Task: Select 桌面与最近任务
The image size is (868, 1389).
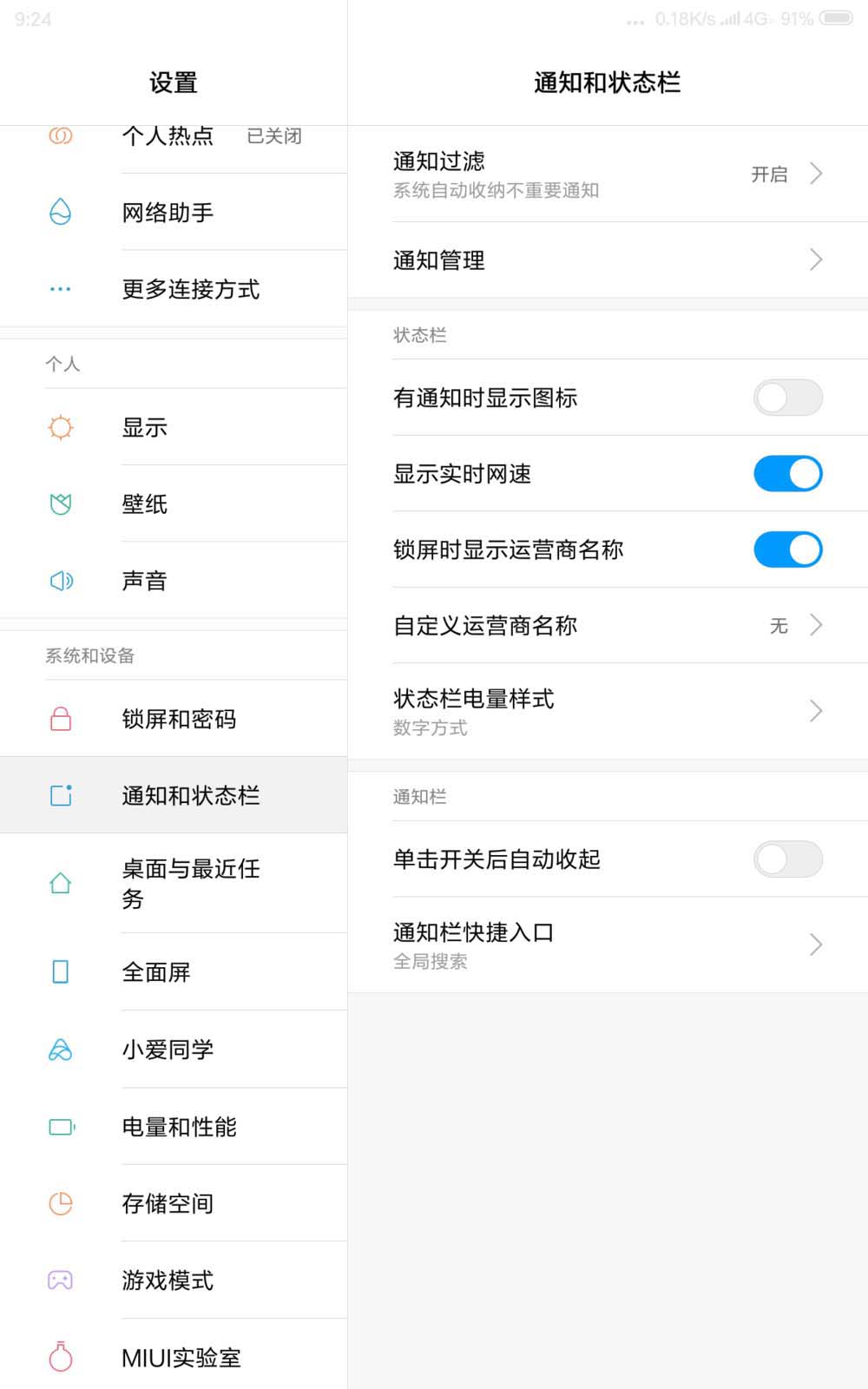Action: (174, 883)
